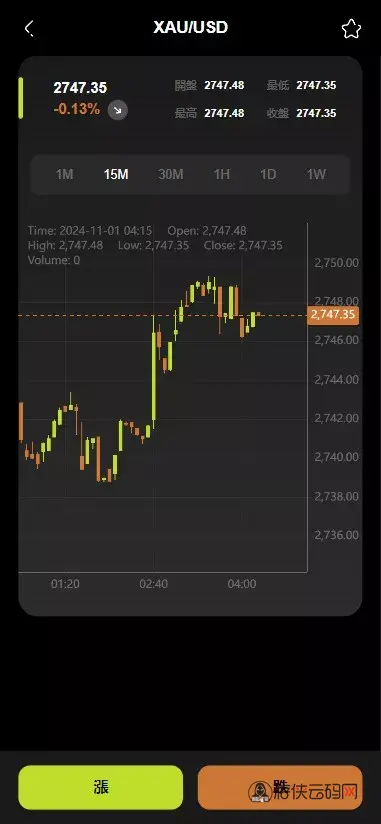Screen dimensions: 381x824
Task: Go back using the top-left arrow
Action: pyautogui.click(x=29, y=28)
